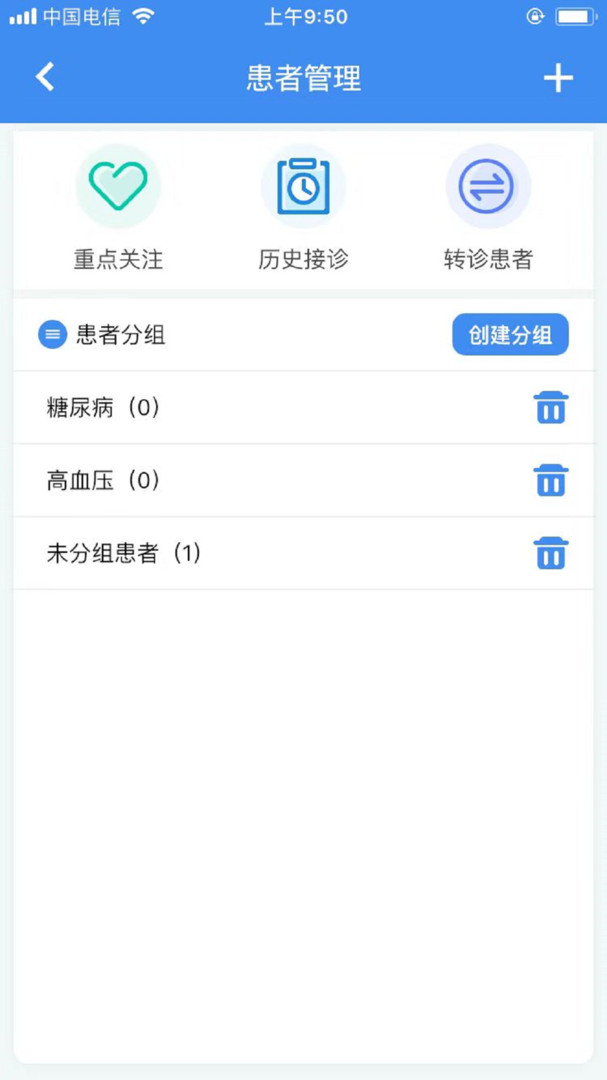Open the 高血压 group

(104, 481)
